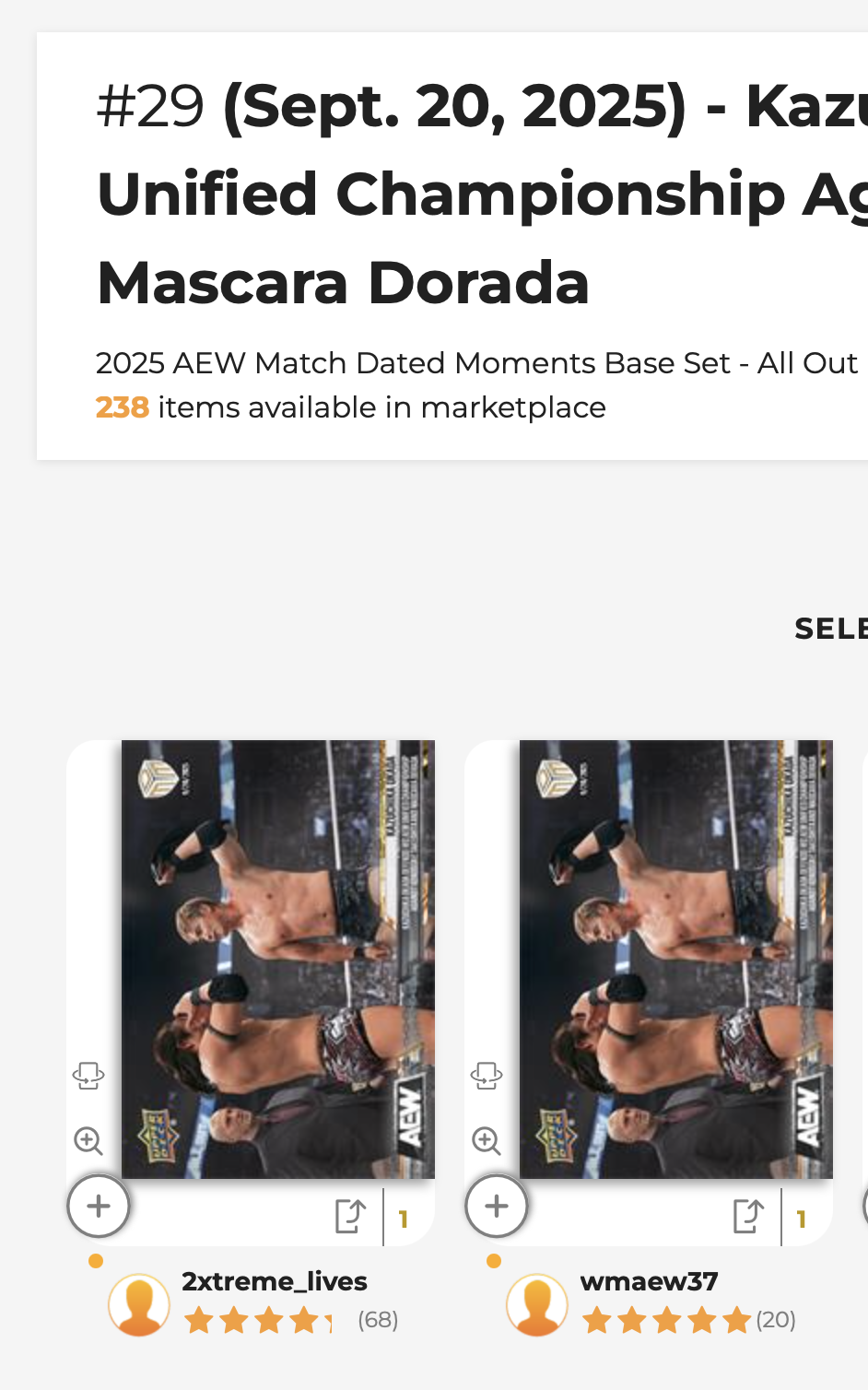Share 2xtreme_lives' card listing
This screenshot has width=868, height=1390.
[350, 1216]
